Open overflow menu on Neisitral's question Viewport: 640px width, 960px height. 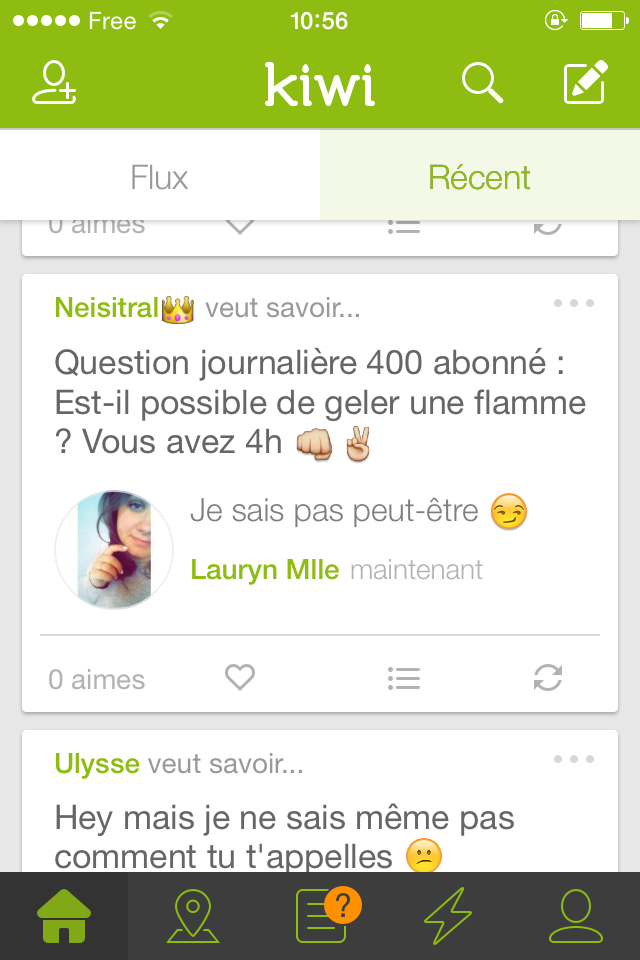coord(574,303)
